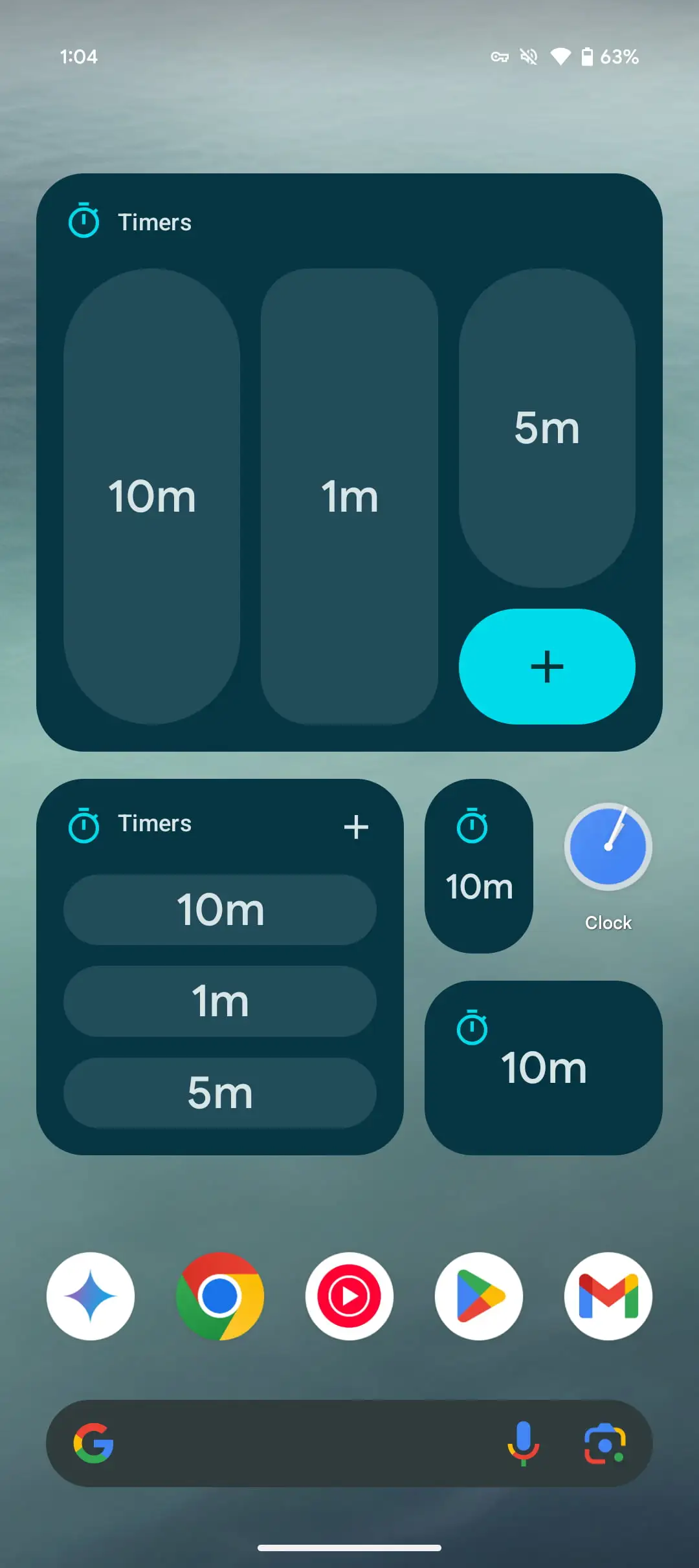Image resolution: width=699 pixels, height=1568 pixels.
Task: Start the 1m timer in the large Timers widget
Action: pyautogui.click(x=349, y=496)
